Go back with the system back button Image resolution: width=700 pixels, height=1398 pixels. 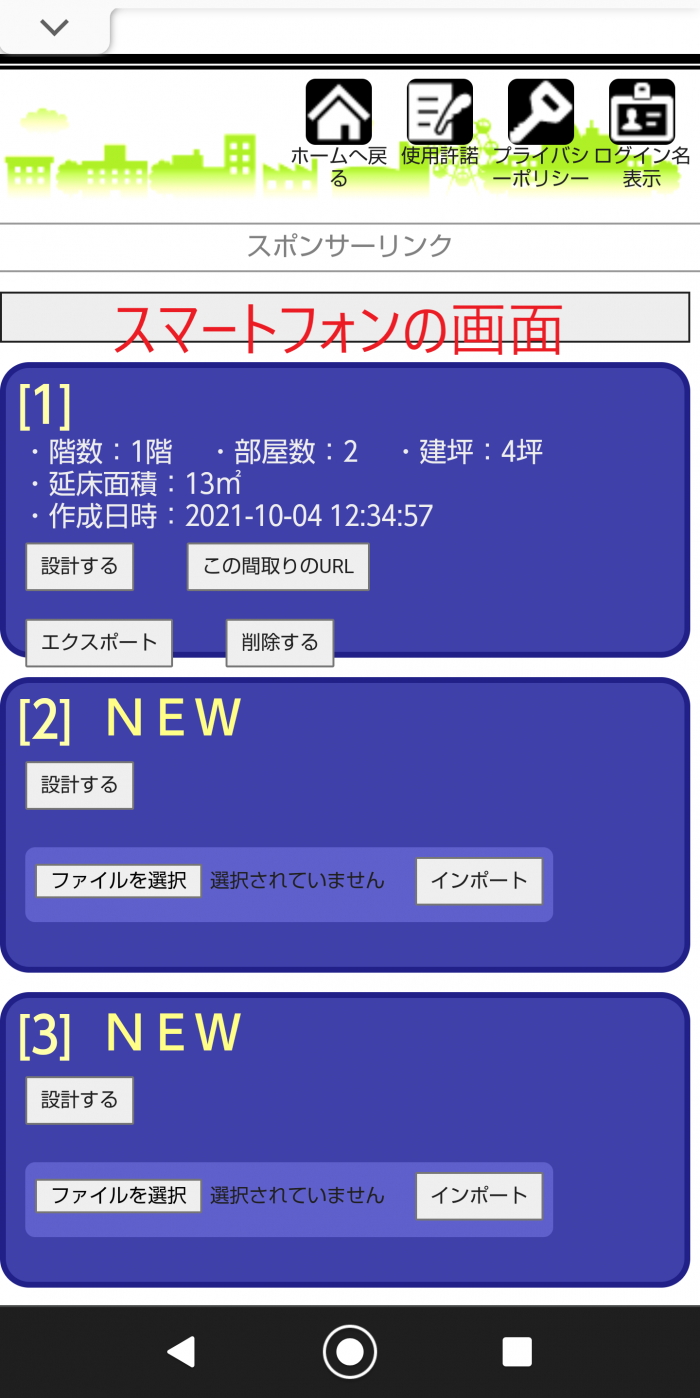click(x=181, y=1352)
